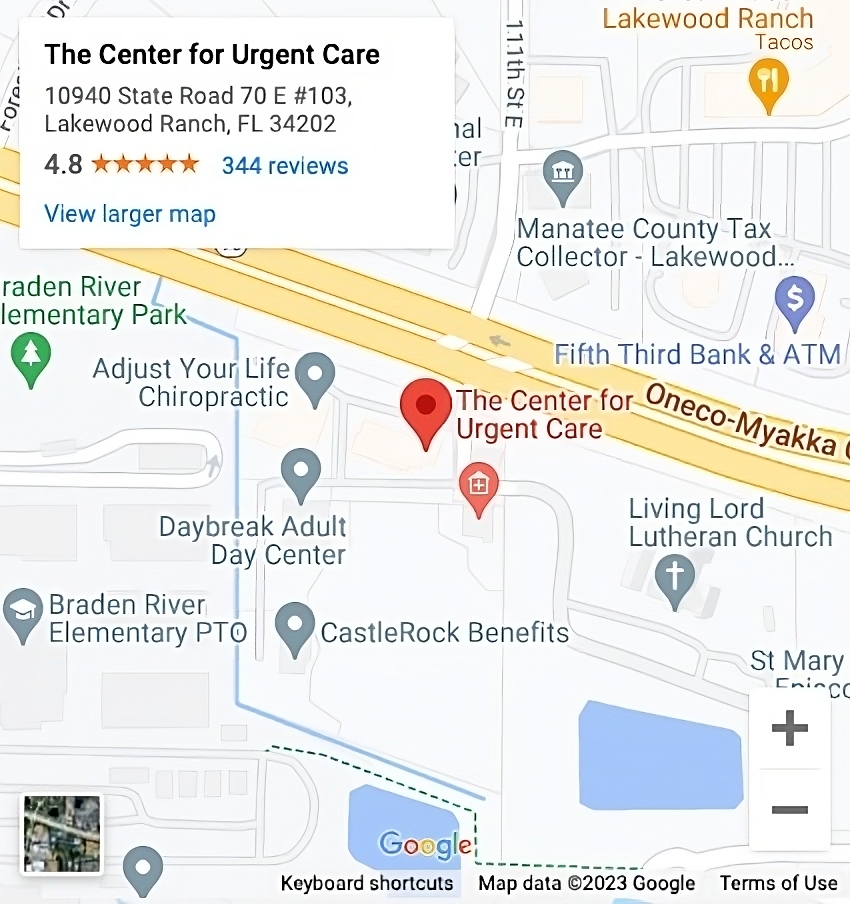Zoom out using the minus button
This screenshot has height=904, width=850.
789,812
